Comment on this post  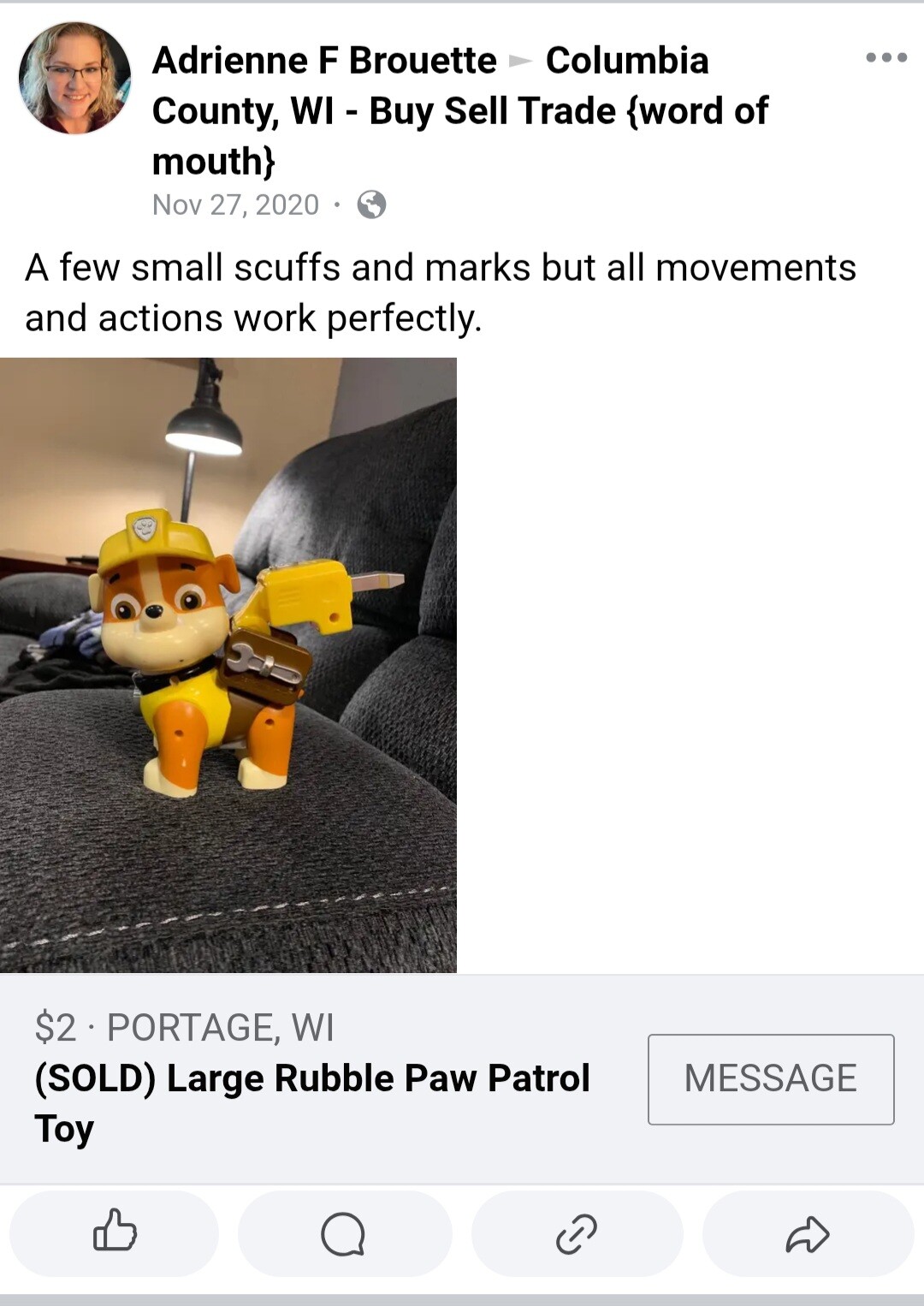click(344, 1233)
